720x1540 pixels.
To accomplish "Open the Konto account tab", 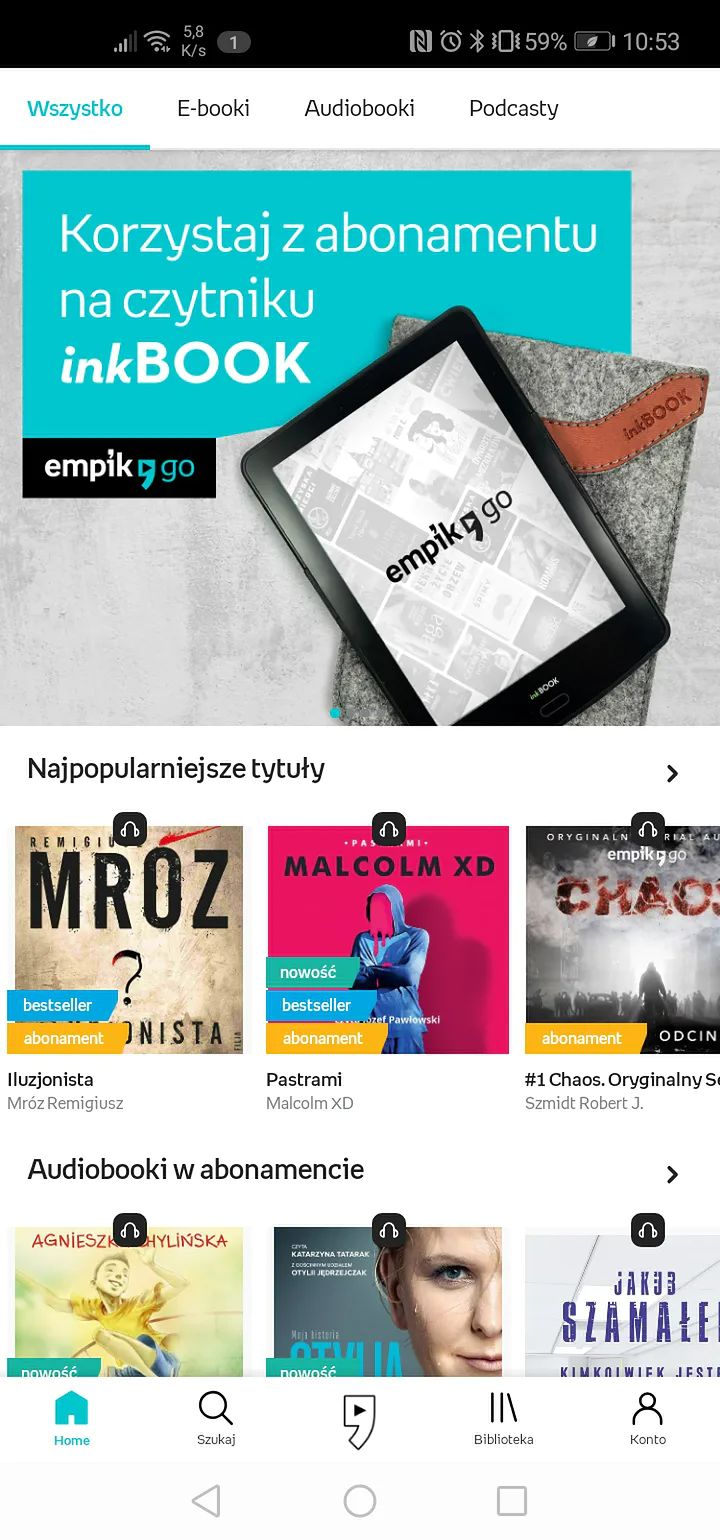I will click(647, 1420).
